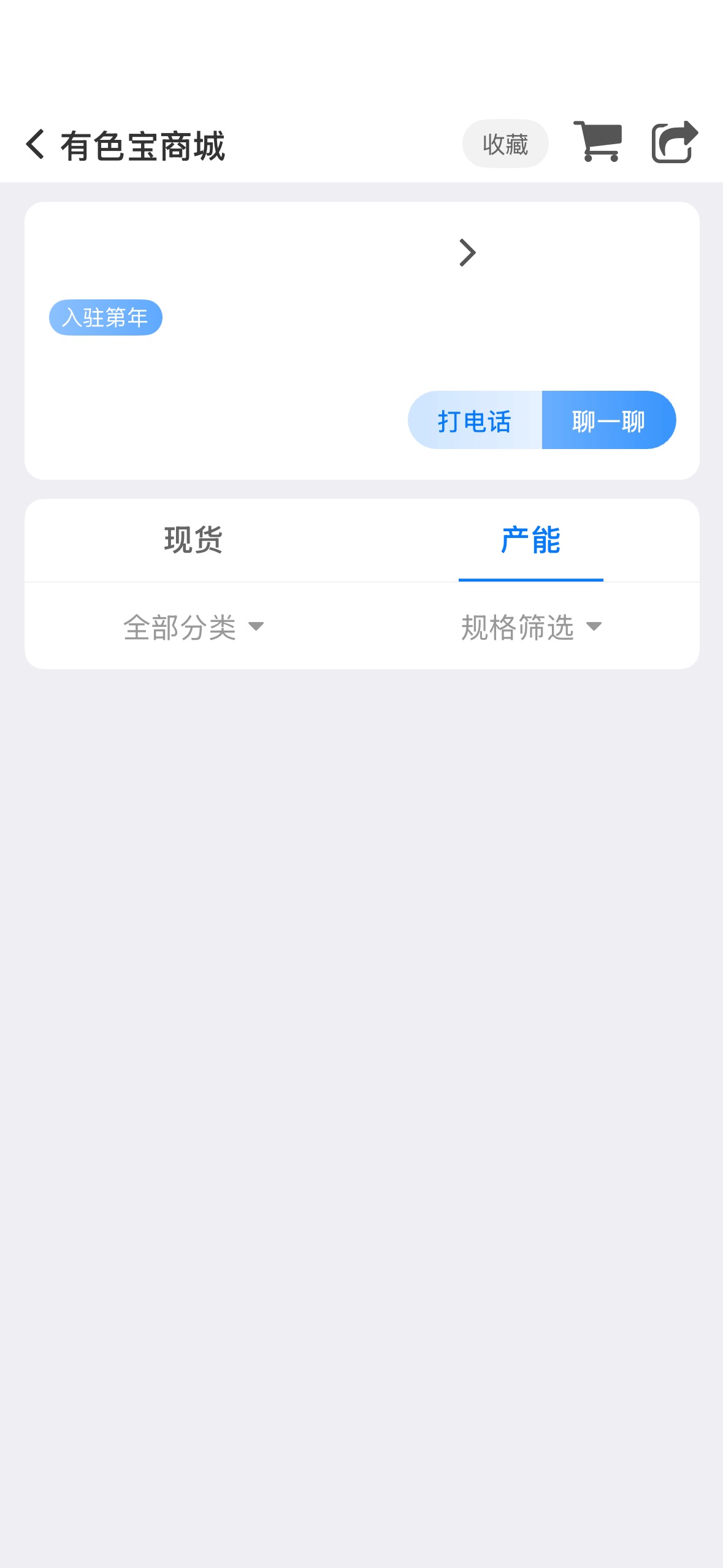Open shop details via the chevron arrow
723x1568 pixels.
[x=467, y=253]
